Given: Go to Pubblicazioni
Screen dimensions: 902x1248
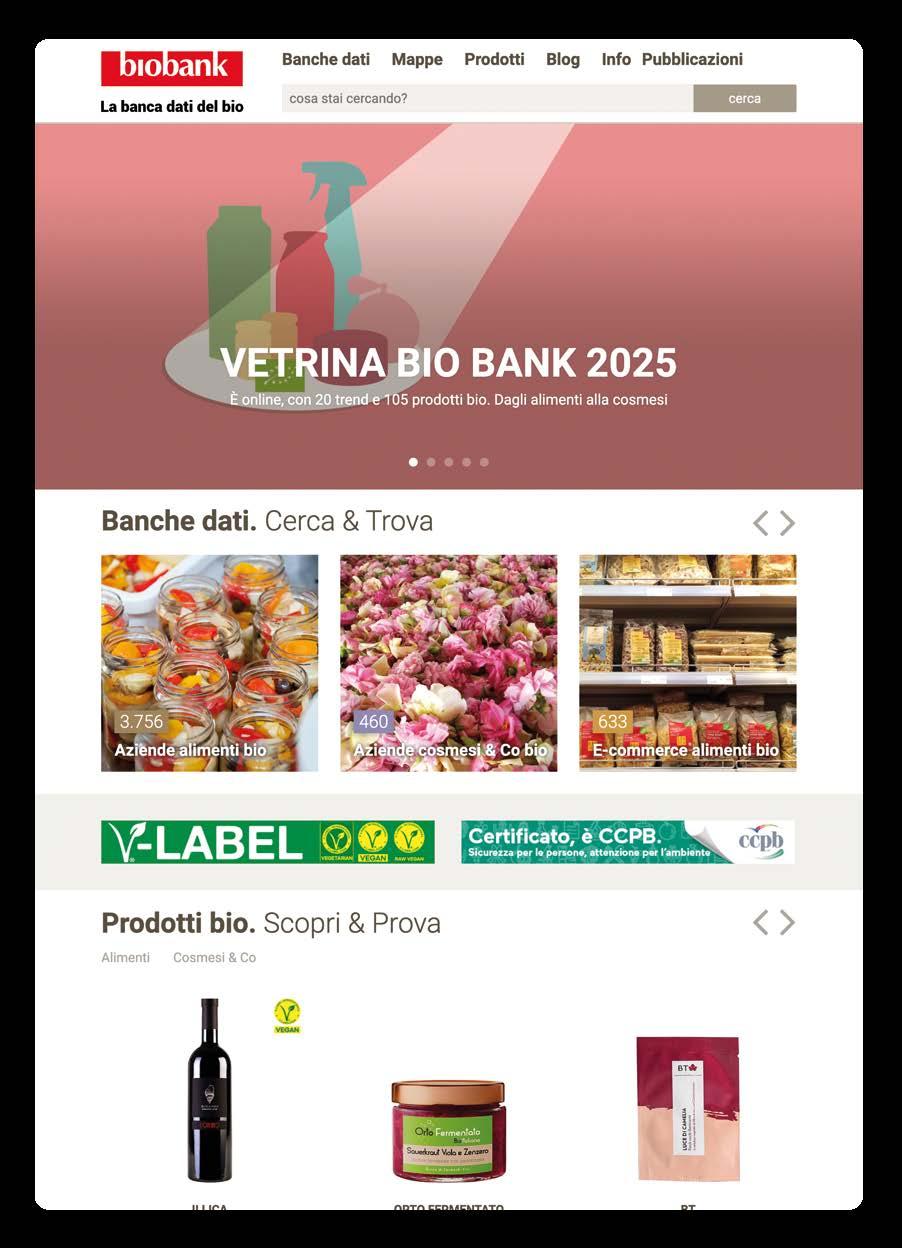Looking at the screenshot, I should [692, 59].
